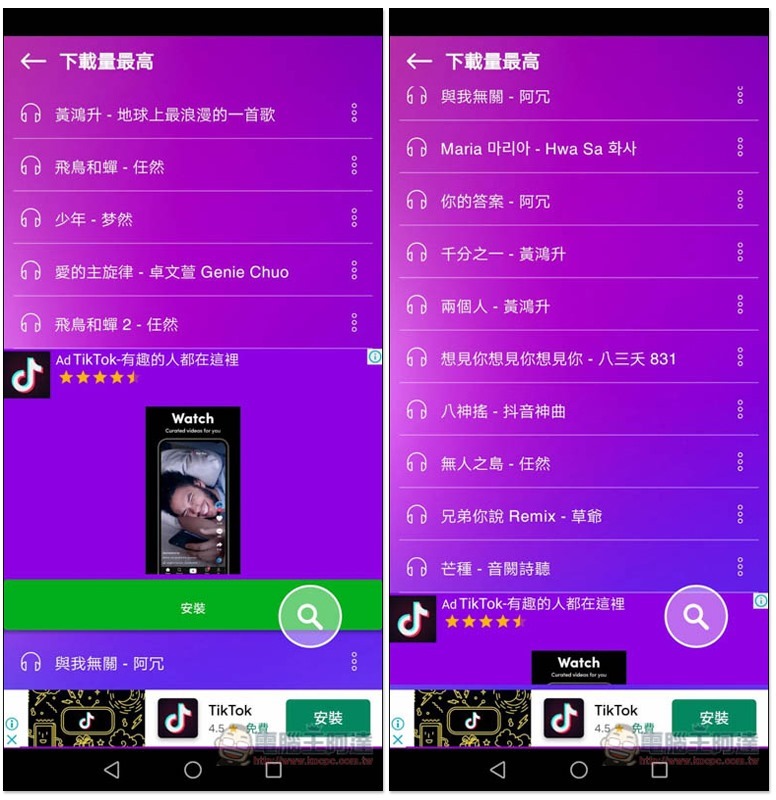Open the options menu for 兩個人 - 黃鴻升
This screenshot has height=800, width=776.
[x=740, y=305]
